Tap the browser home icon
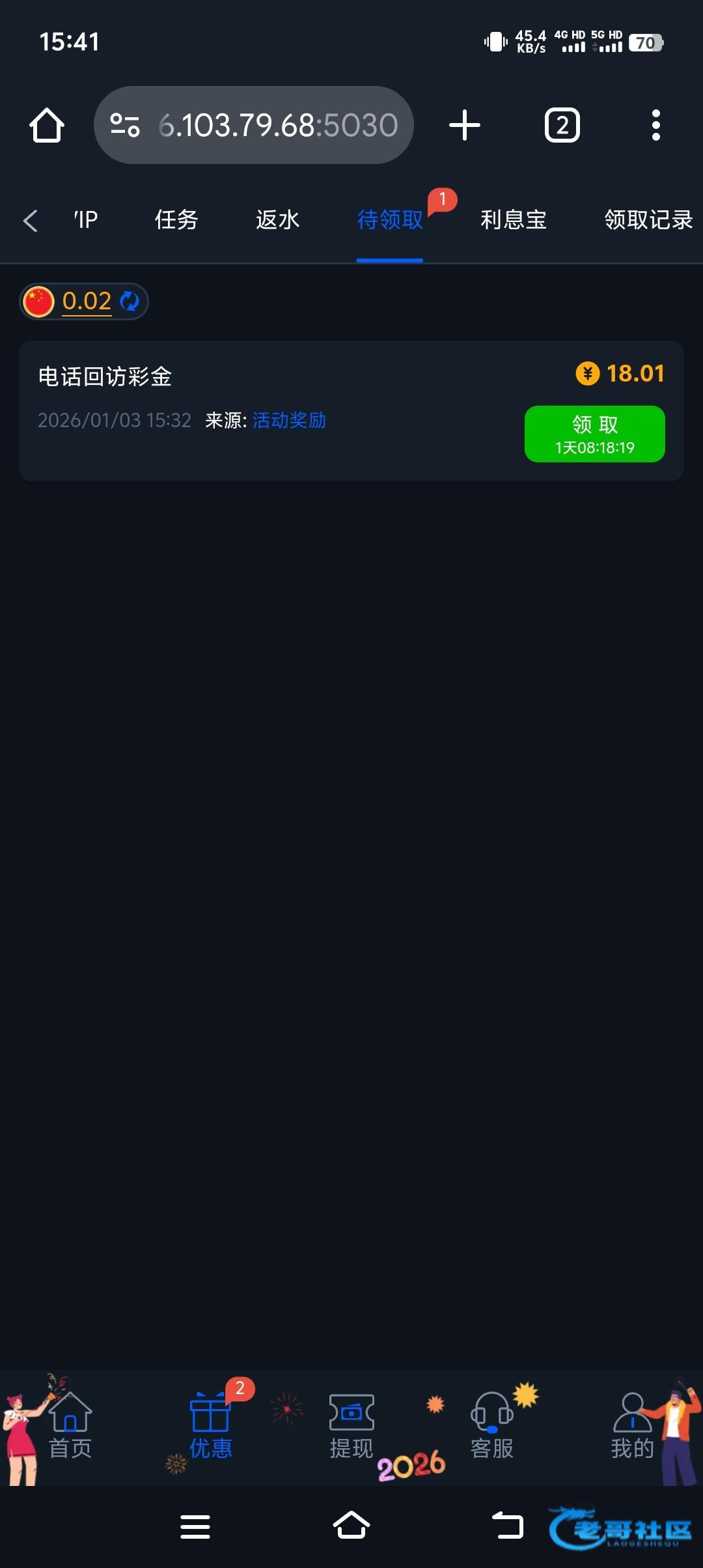The height and width of the screenshot is (1568, 703). (x=47, y=125)
